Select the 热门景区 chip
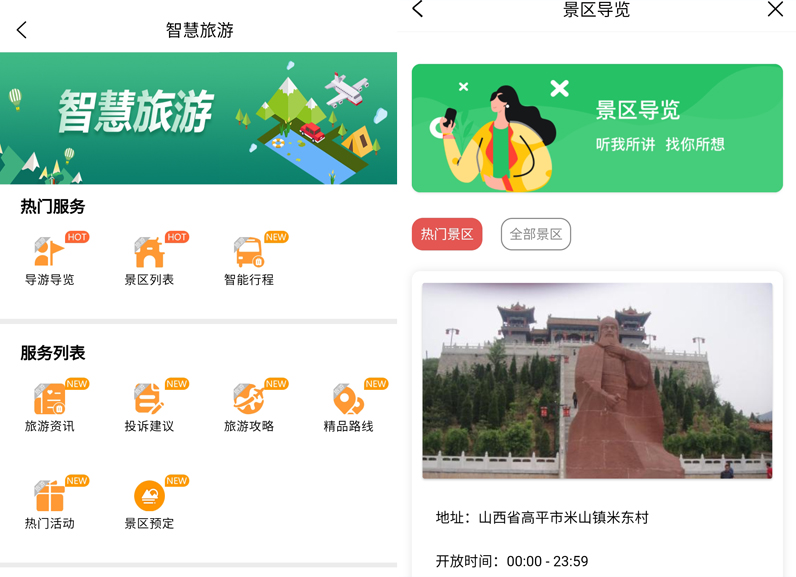The image size is (796, 577). (447, 234)
